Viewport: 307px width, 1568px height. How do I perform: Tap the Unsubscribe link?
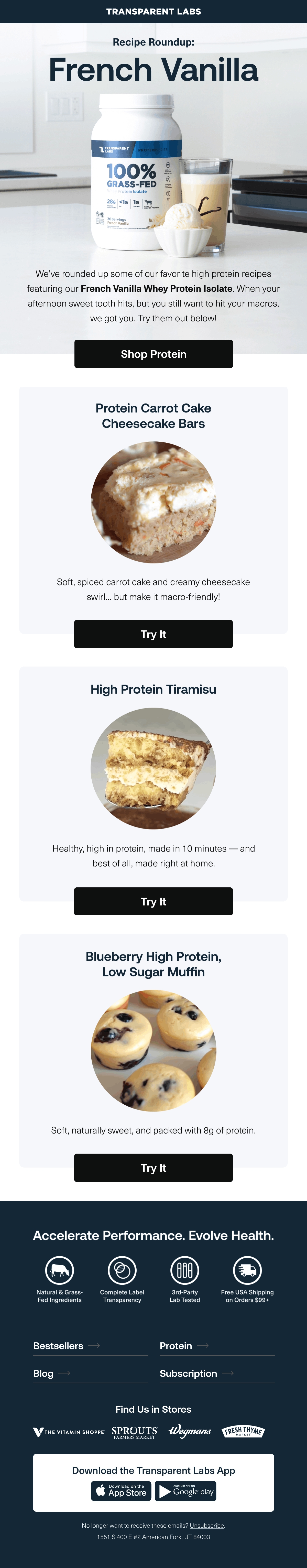pyautogui.click(x=207, y=1525)
